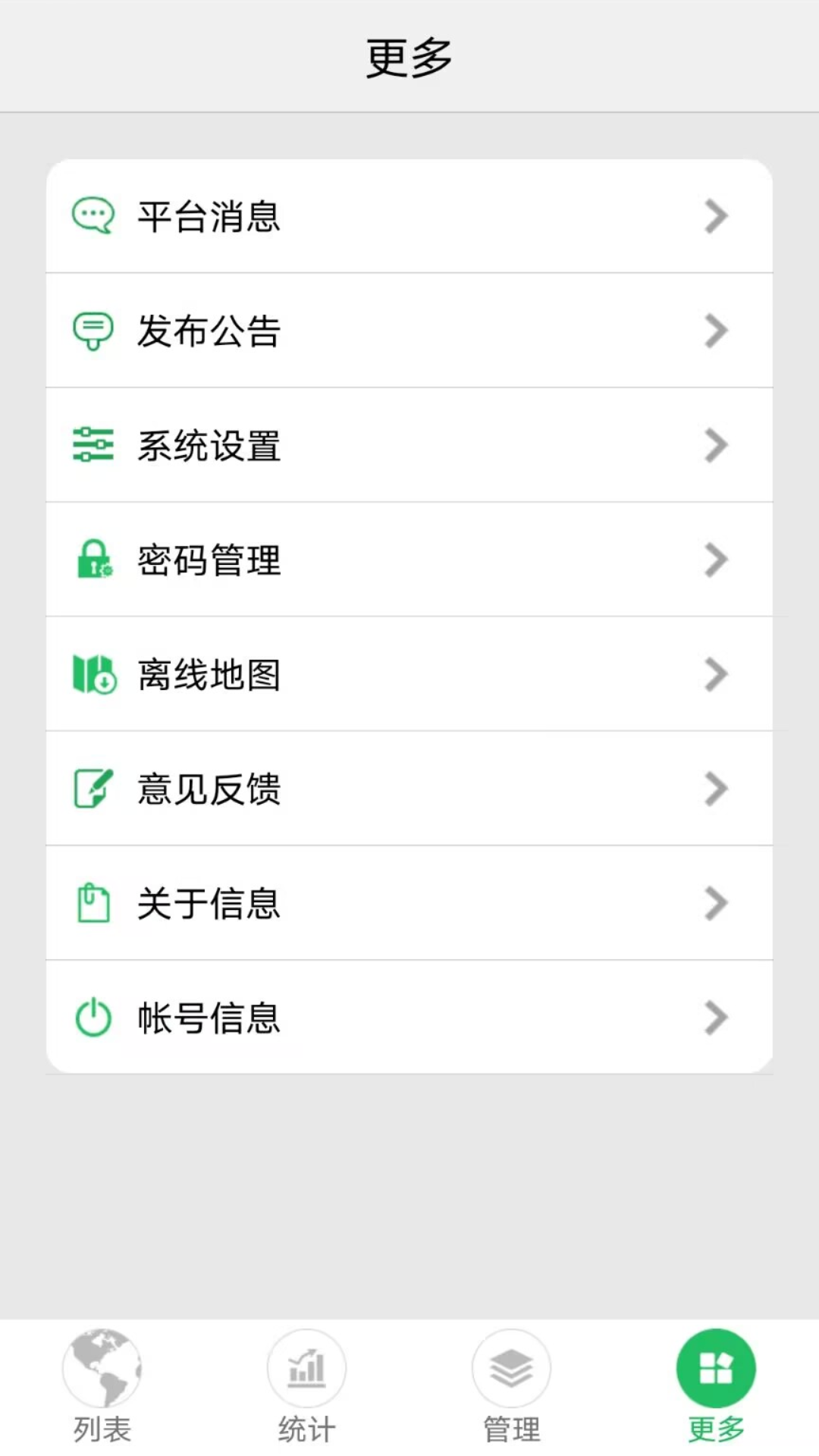
Task: Click the pencil-edit icon beside 意见反馈
Action: tap(93, 789)
